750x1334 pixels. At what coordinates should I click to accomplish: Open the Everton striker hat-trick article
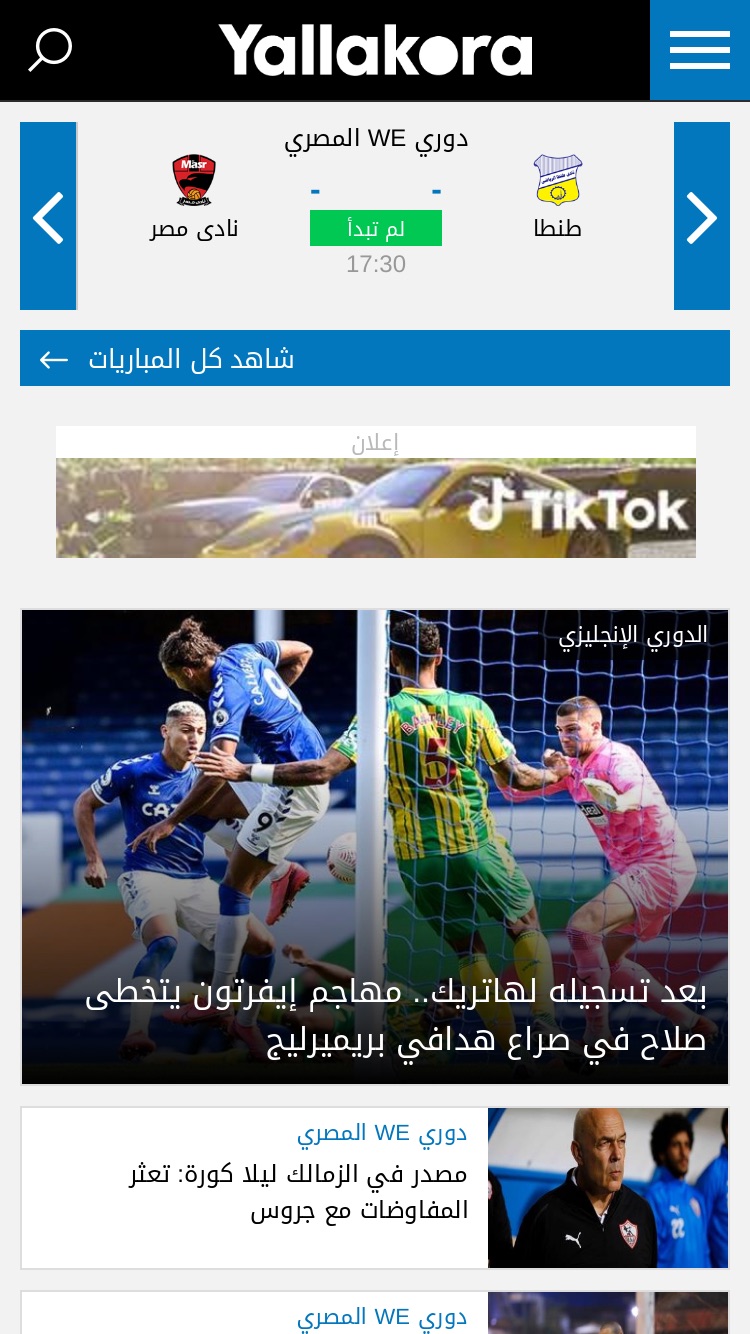coord(375,847)
